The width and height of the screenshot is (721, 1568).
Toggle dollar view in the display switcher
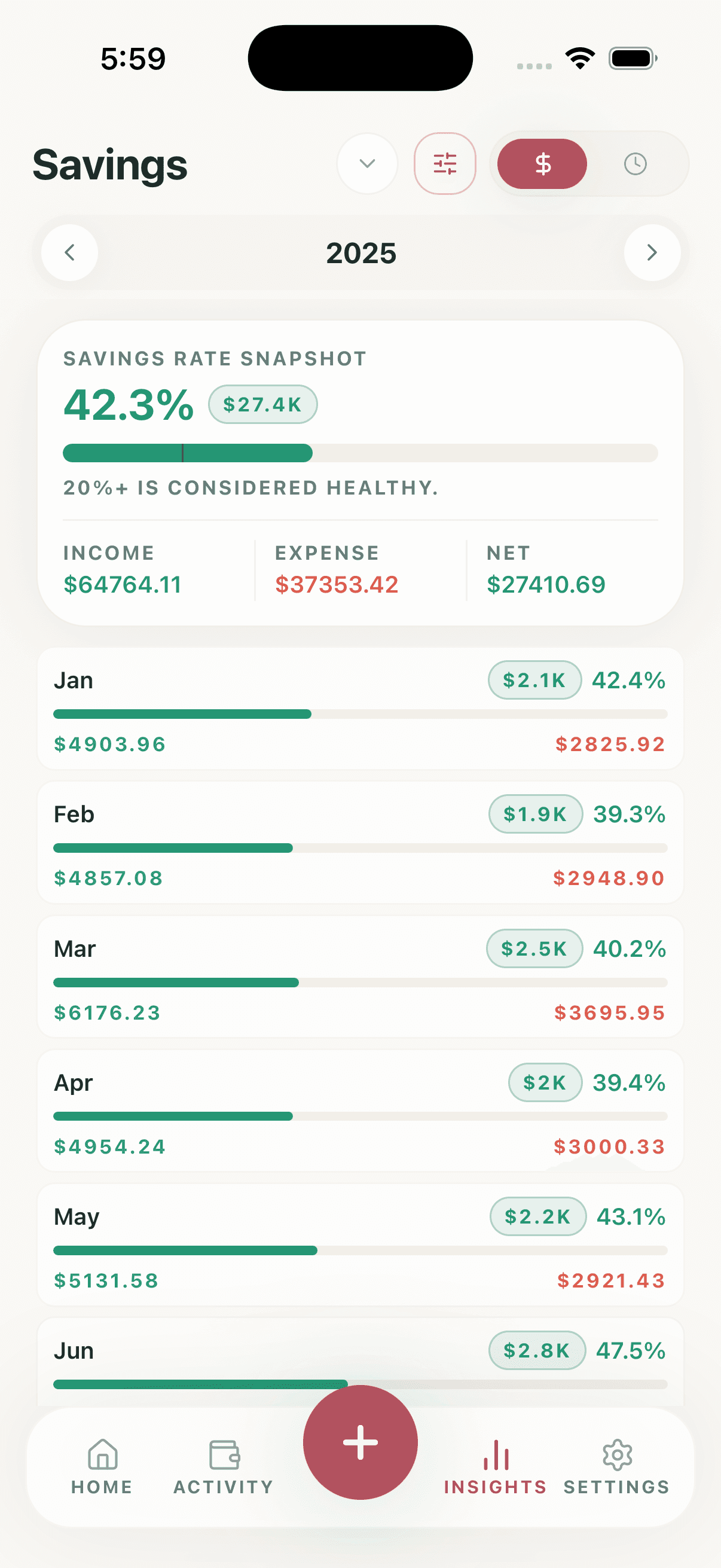pyautogui.click(x=542, y=164)
